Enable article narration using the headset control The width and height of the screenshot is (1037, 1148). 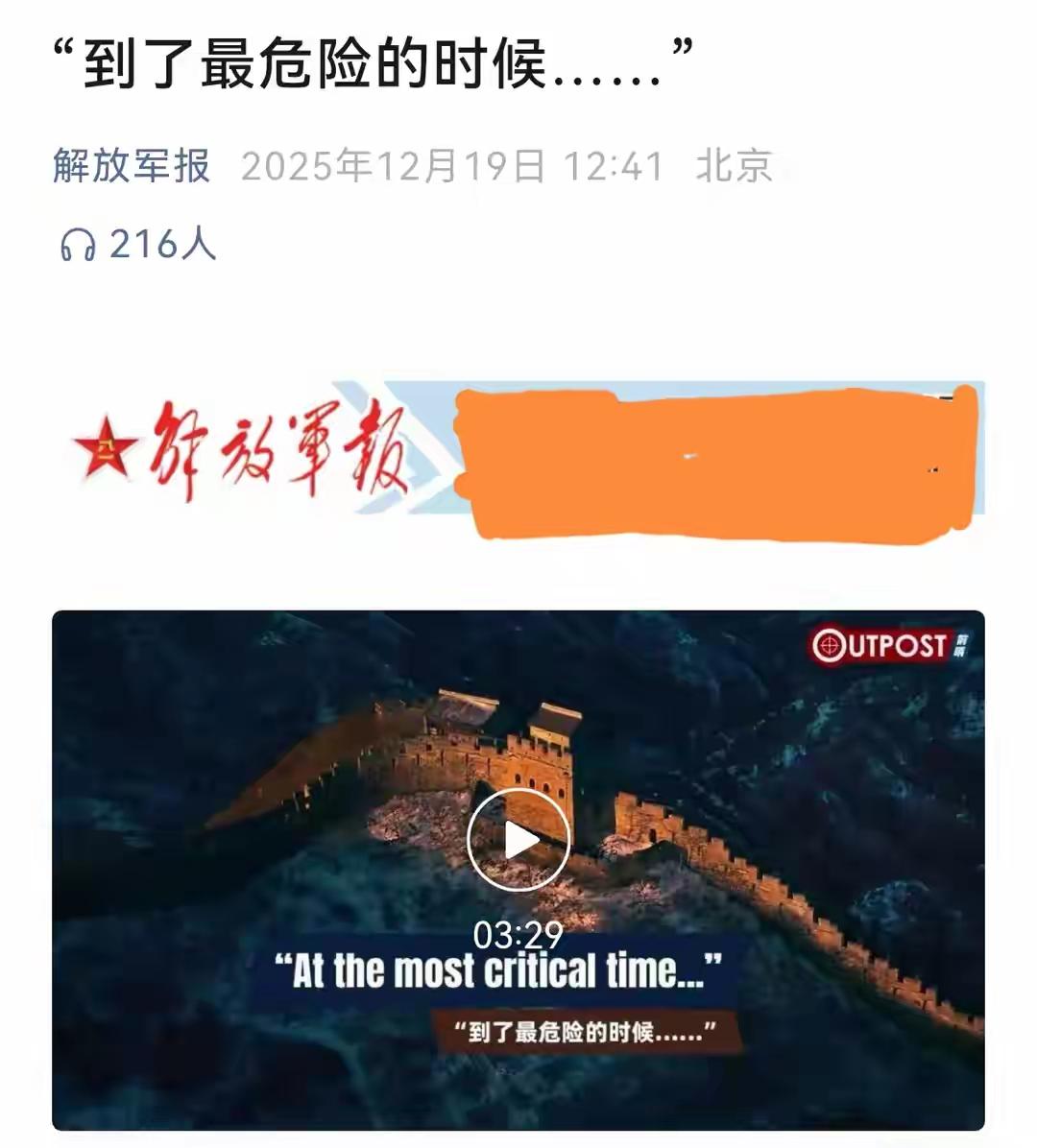point(81,246)
